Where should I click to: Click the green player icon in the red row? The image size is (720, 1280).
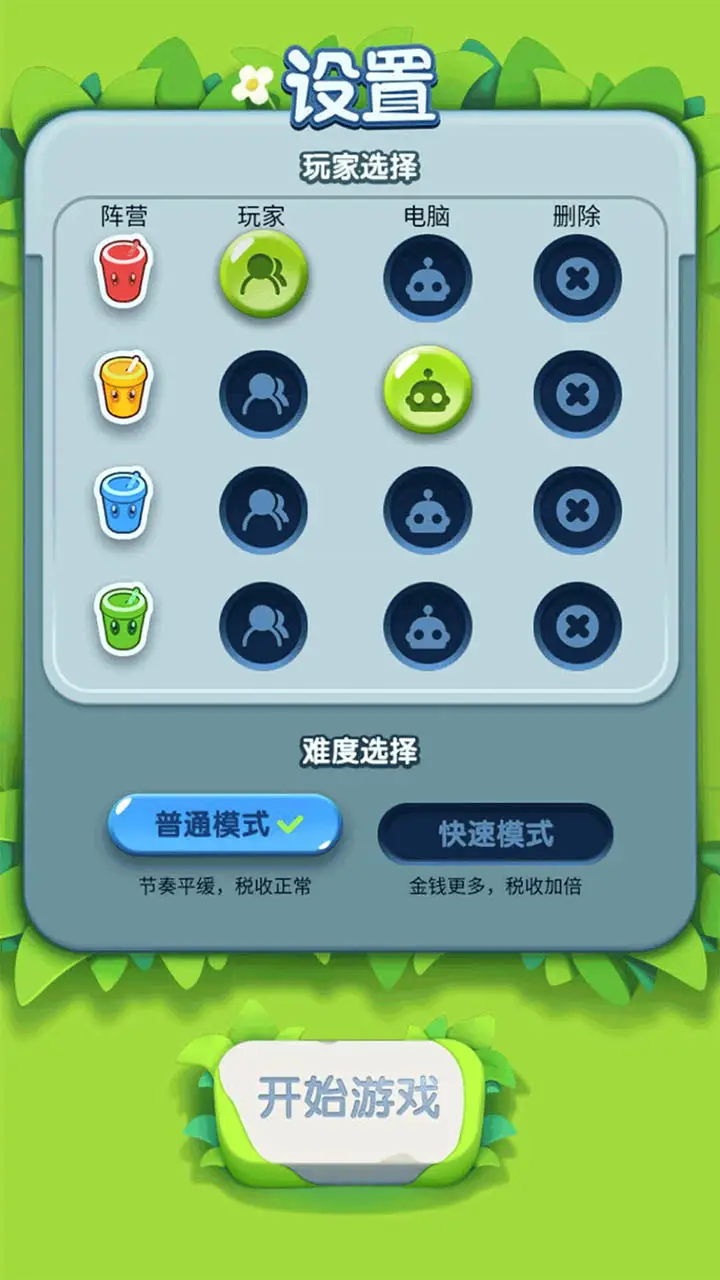click(262, 279)
